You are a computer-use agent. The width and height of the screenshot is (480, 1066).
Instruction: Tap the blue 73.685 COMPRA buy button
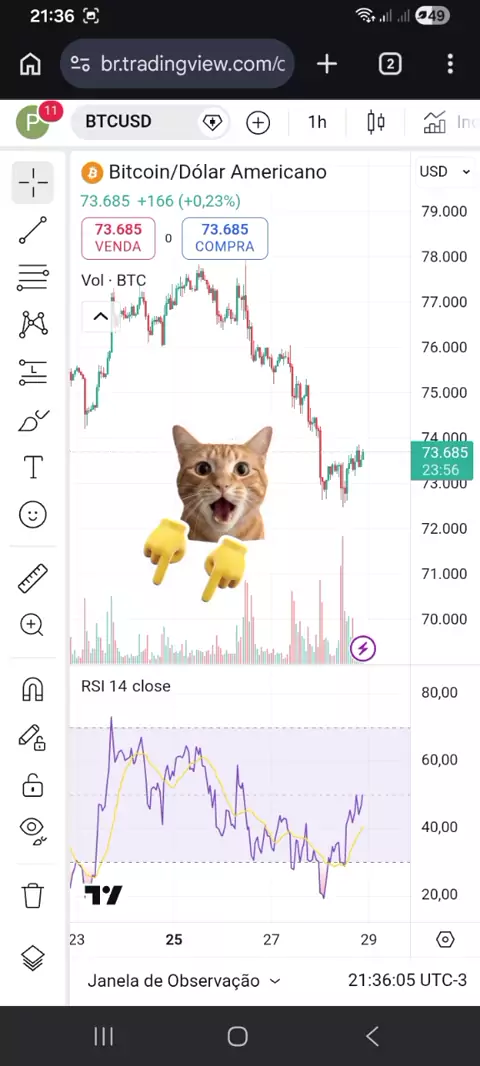click(225, 238)
